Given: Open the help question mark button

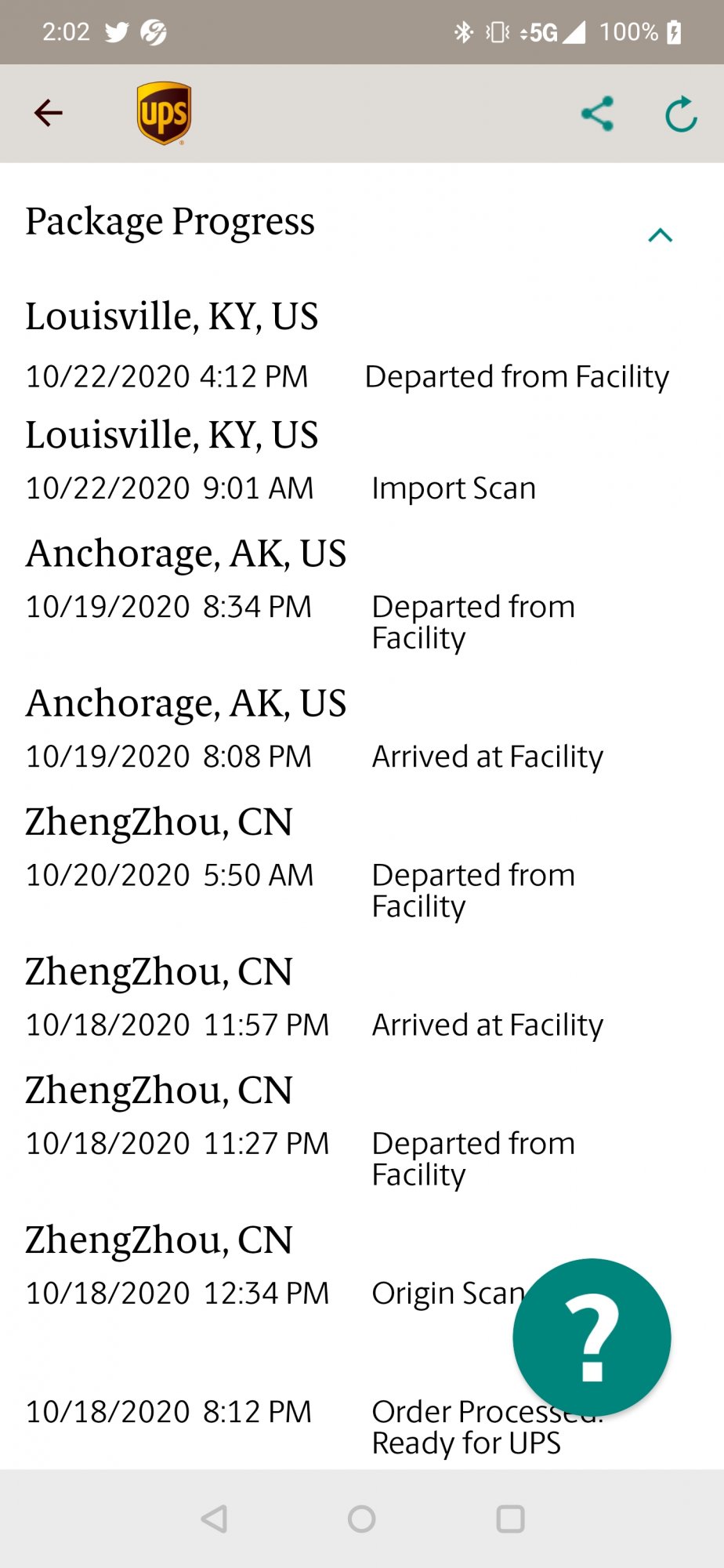Looking at the screenshot, I should pos(592,1337).
